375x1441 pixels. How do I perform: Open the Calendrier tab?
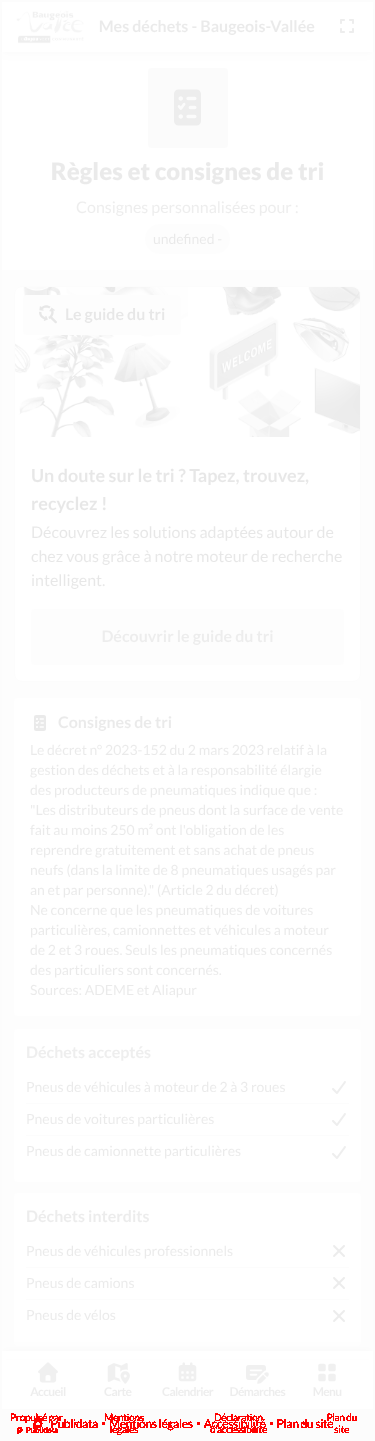tap(187, 1380)
